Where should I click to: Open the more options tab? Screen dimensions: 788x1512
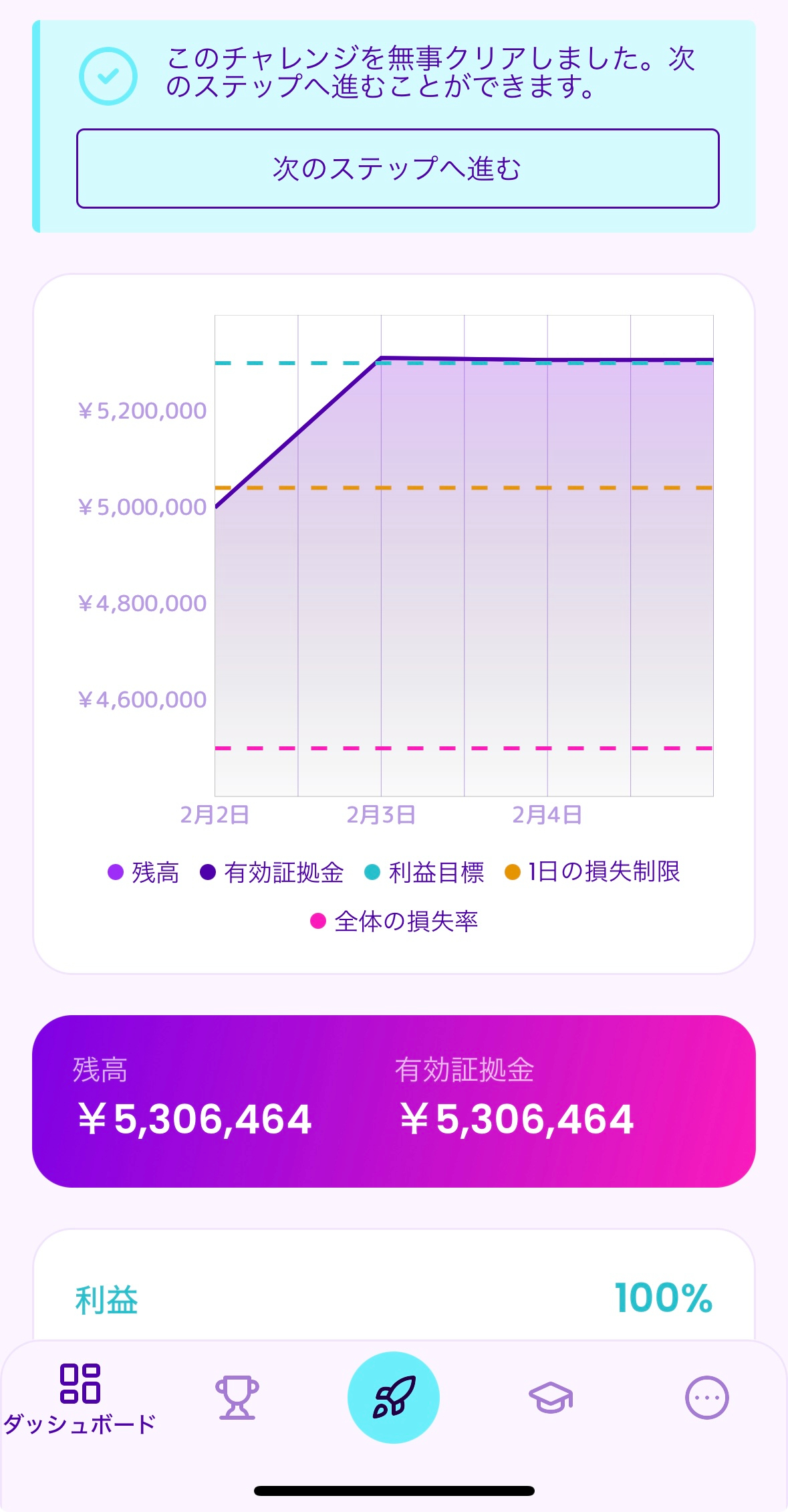(x=706, y=1397)
